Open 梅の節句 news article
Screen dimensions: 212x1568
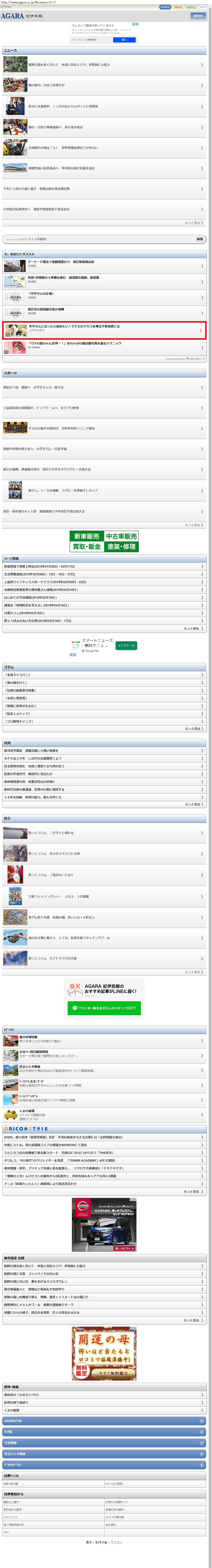click(104, 85)
